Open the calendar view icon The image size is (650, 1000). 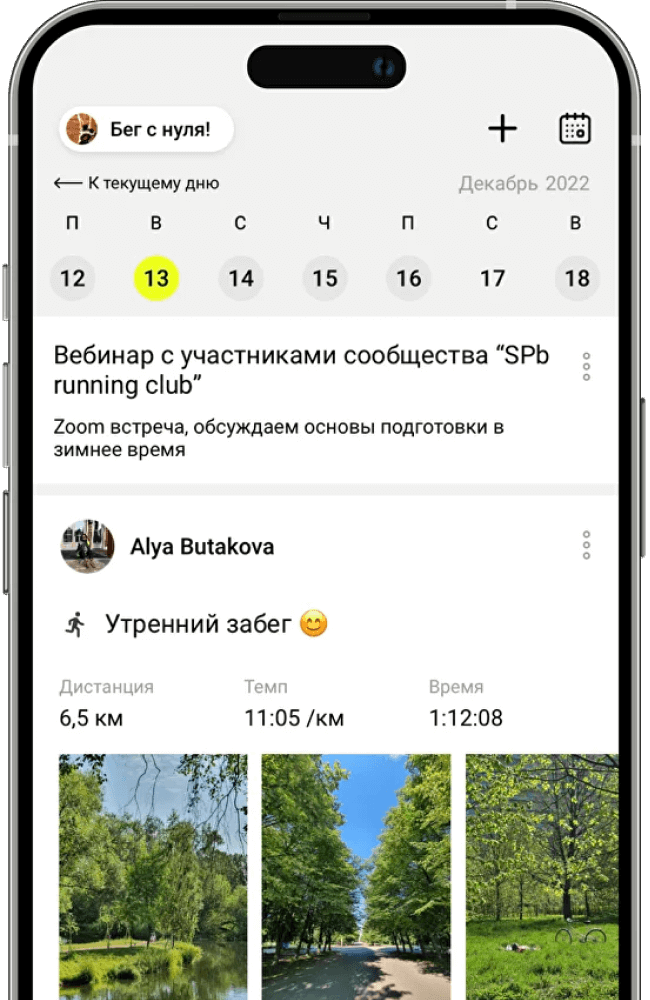coord(574,128)
